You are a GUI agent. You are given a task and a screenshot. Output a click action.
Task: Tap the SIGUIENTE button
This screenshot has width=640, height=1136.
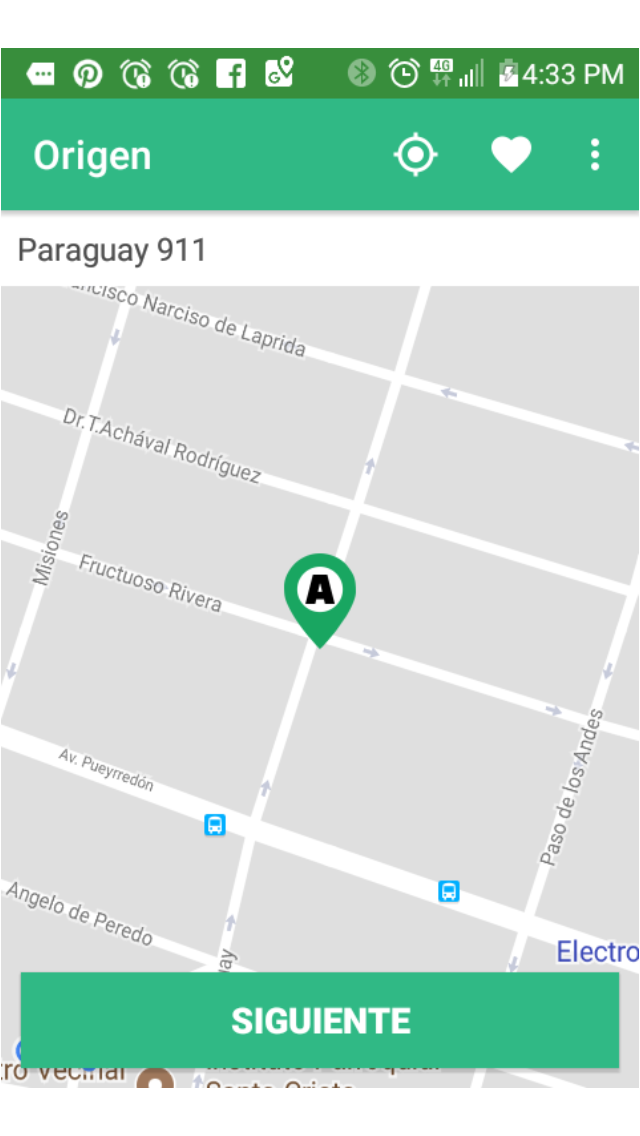coord(320,1020)
